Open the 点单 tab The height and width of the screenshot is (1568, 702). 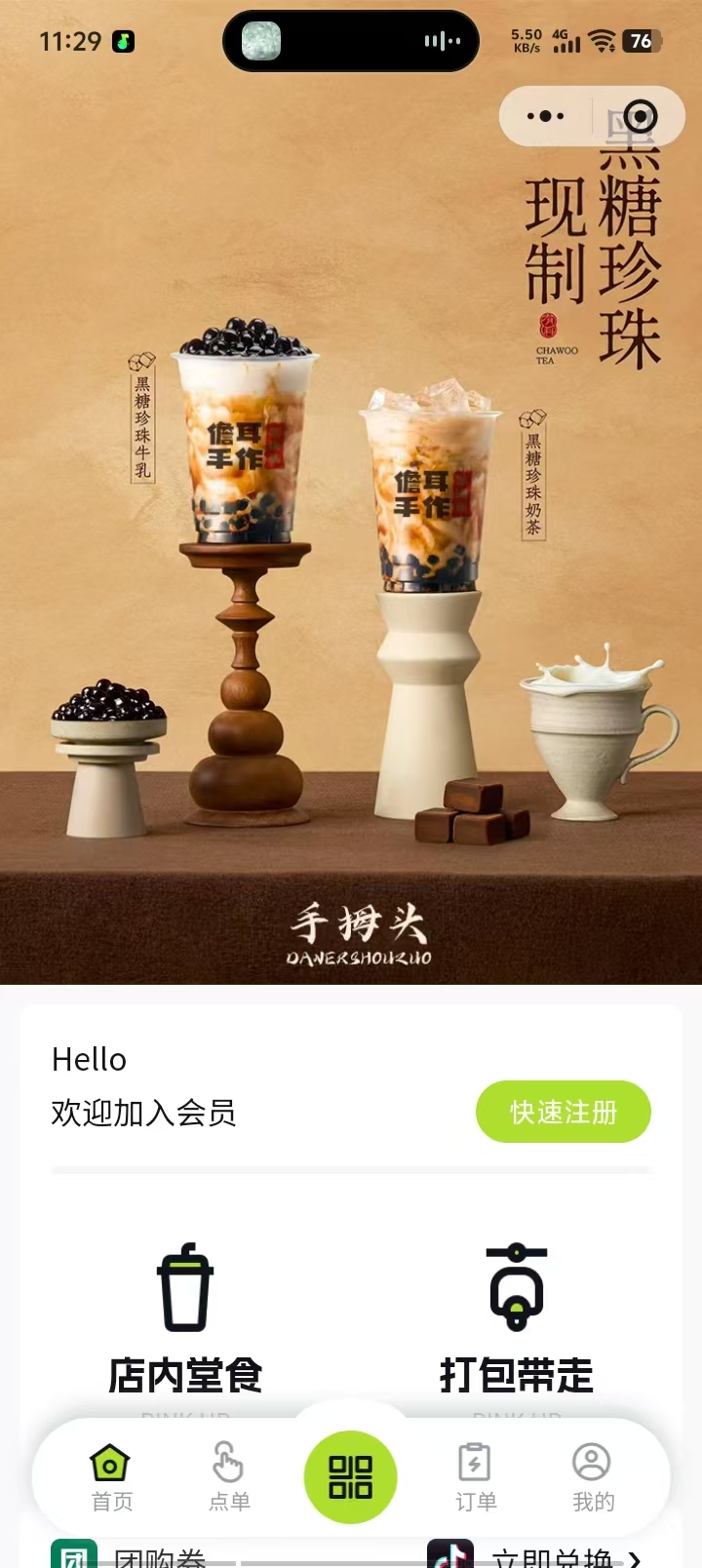229,1476
